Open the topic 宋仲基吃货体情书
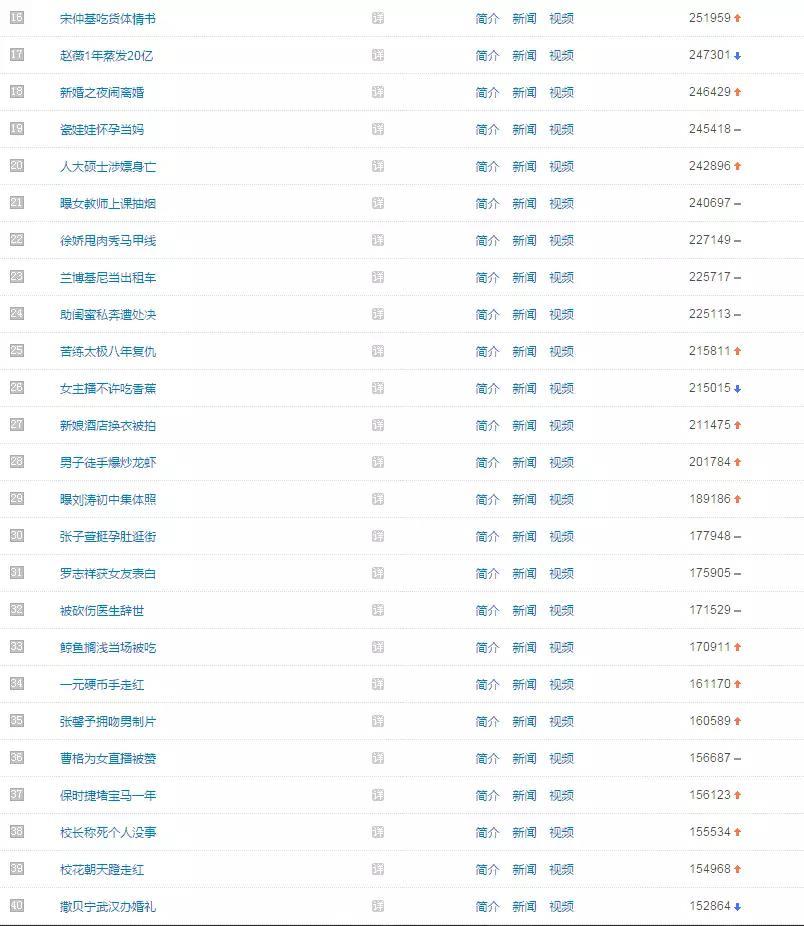This screenshot has height=926, width=804. pos(107,18)
